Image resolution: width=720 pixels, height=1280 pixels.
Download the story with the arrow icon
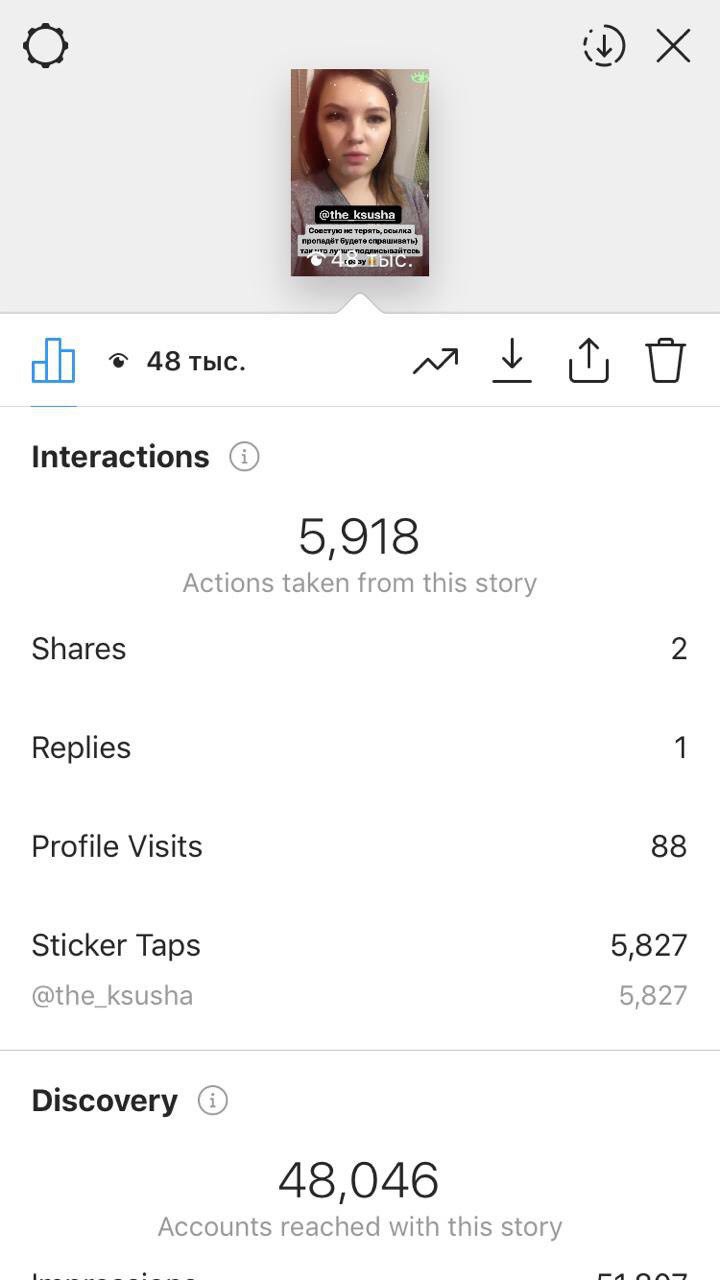[511, 360]
